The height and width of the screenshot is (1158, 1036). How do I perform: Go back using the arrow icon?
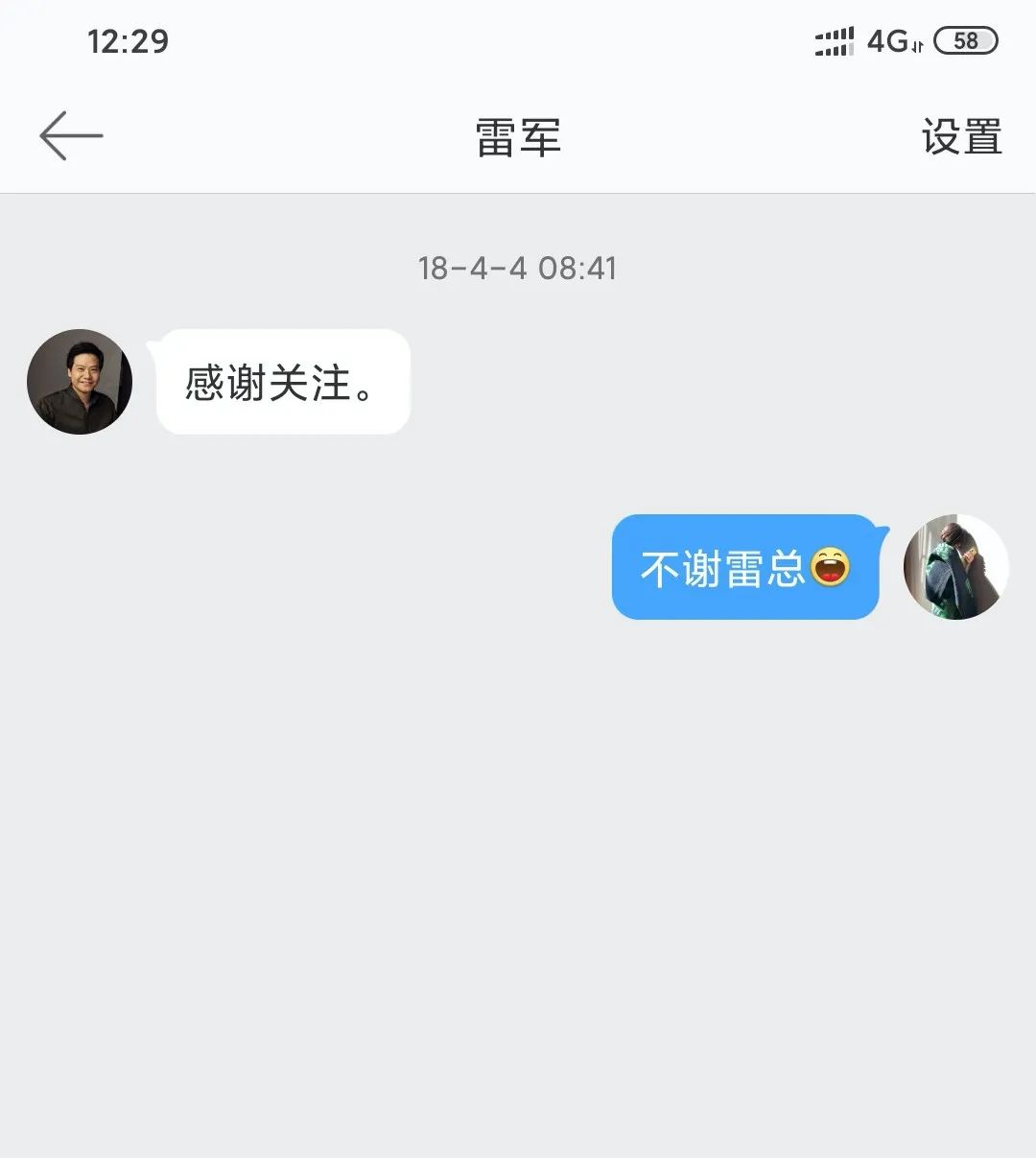tap(71, 136)
